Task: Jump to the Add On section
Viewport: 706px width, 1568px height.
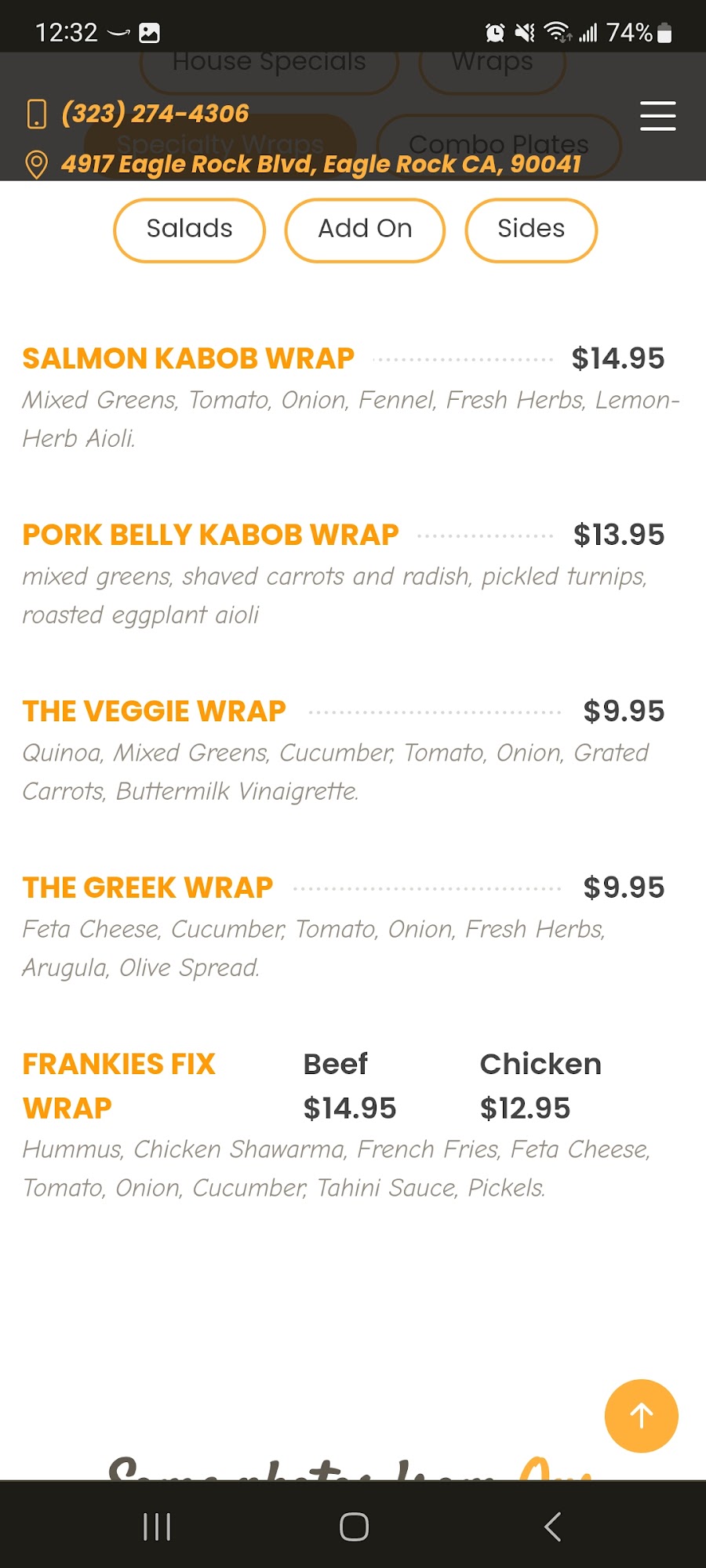Action: pyautogui.click(x=365, y=230)
